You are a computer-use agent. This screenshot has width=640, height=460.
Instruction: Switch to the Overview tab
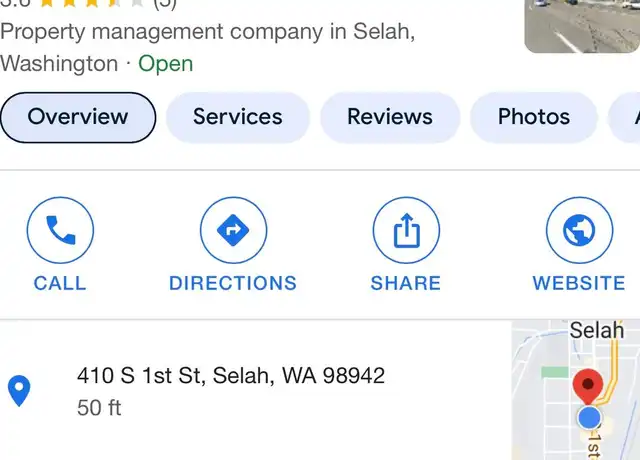(78, 117)
